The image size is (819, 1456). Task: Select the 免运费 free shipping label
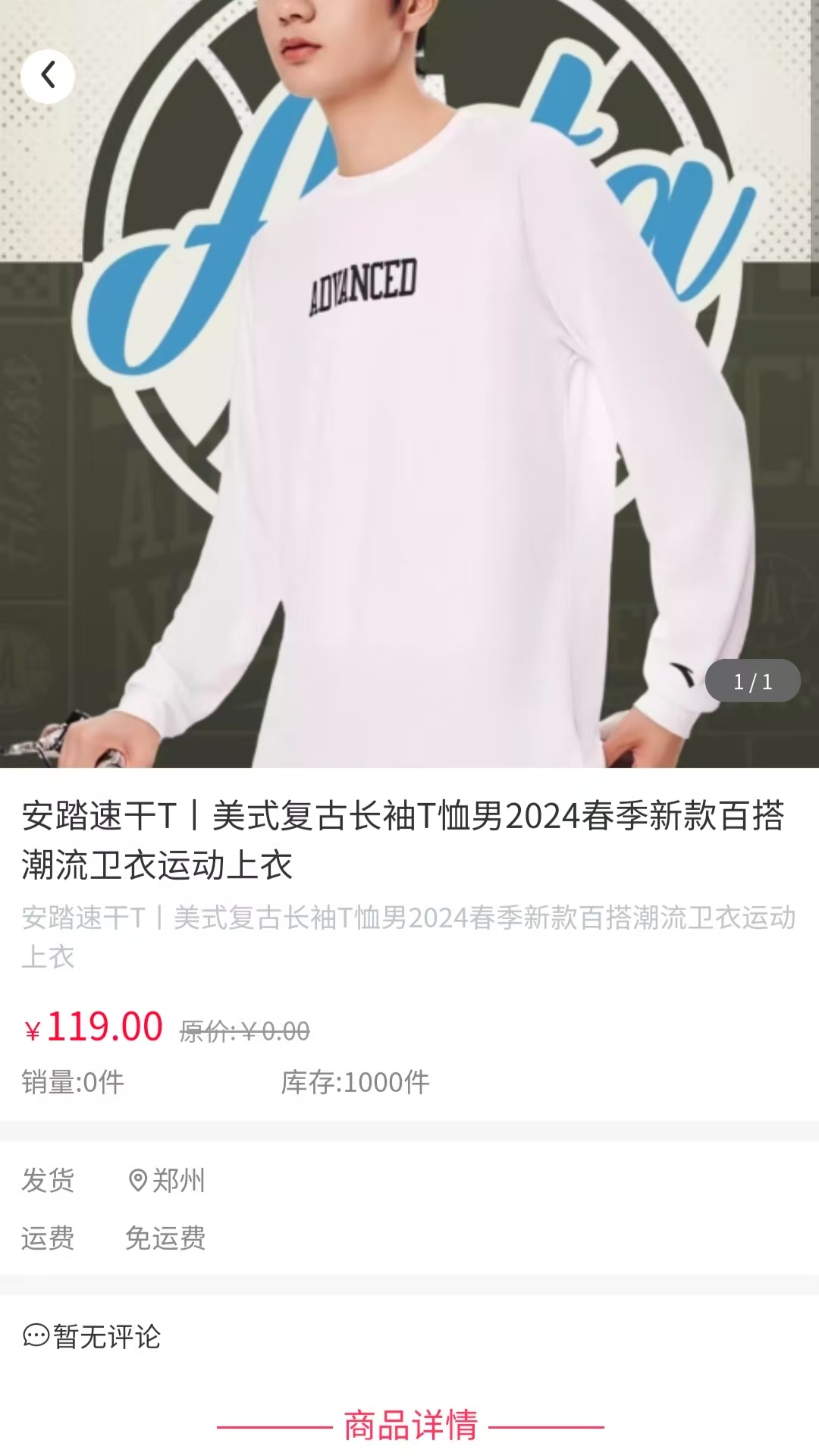coord(166,1239)
